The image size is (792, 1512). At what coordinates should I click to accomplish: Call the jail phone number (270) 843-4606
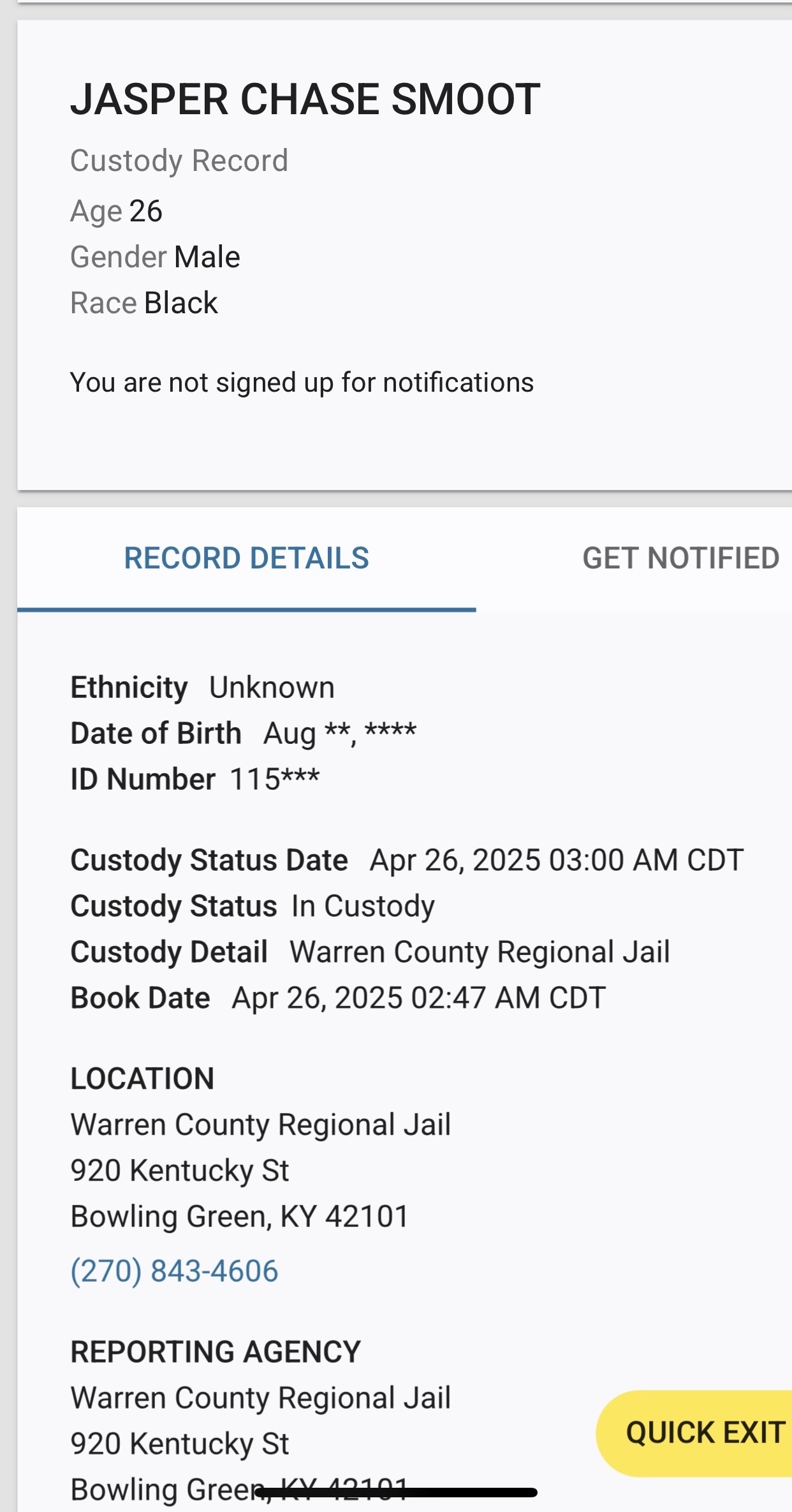174,1271
